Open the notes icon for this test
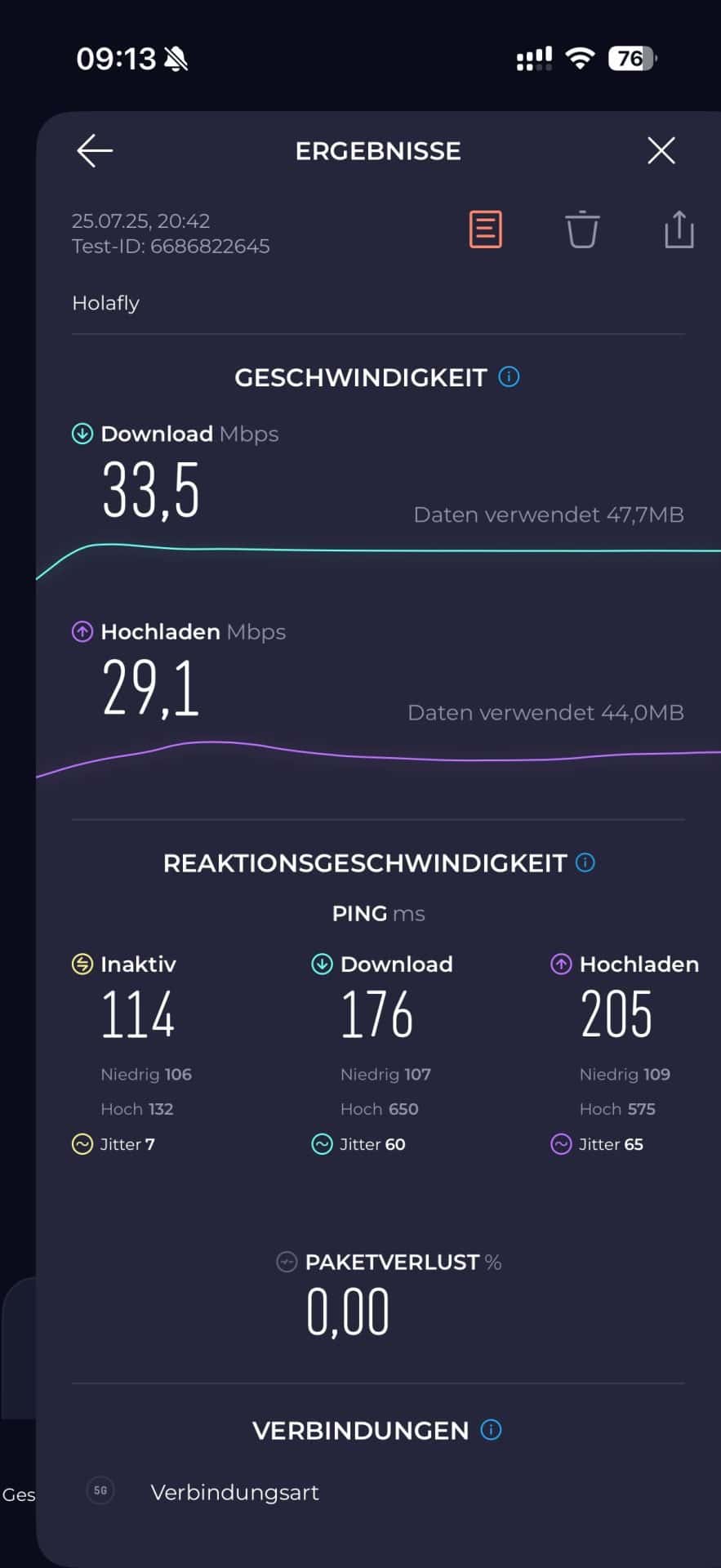Image resolution: width=721 pixels, height=1568 pixels. click(485, 229)
